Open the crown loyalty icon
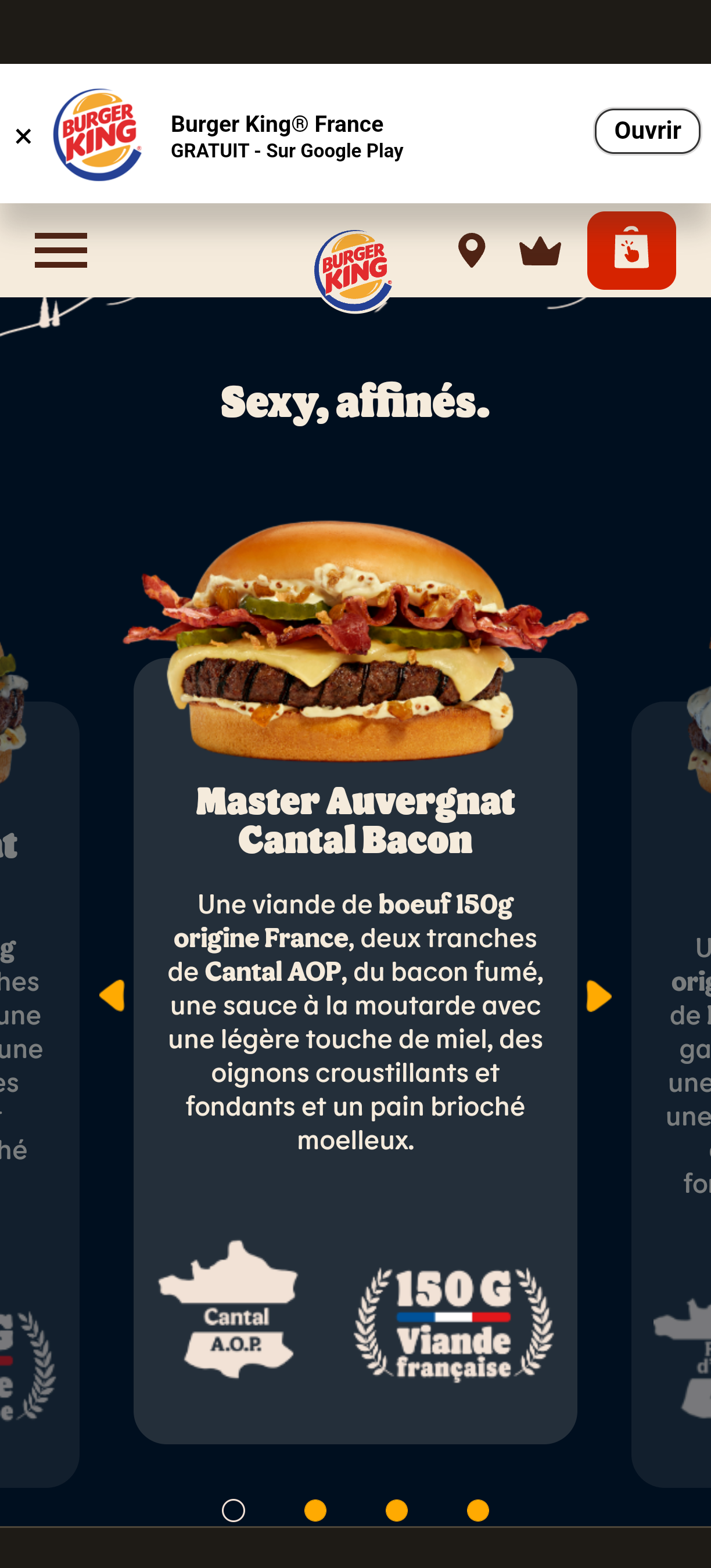The width and height of the screenshot is (711, 1568). [x=540, y=251]
